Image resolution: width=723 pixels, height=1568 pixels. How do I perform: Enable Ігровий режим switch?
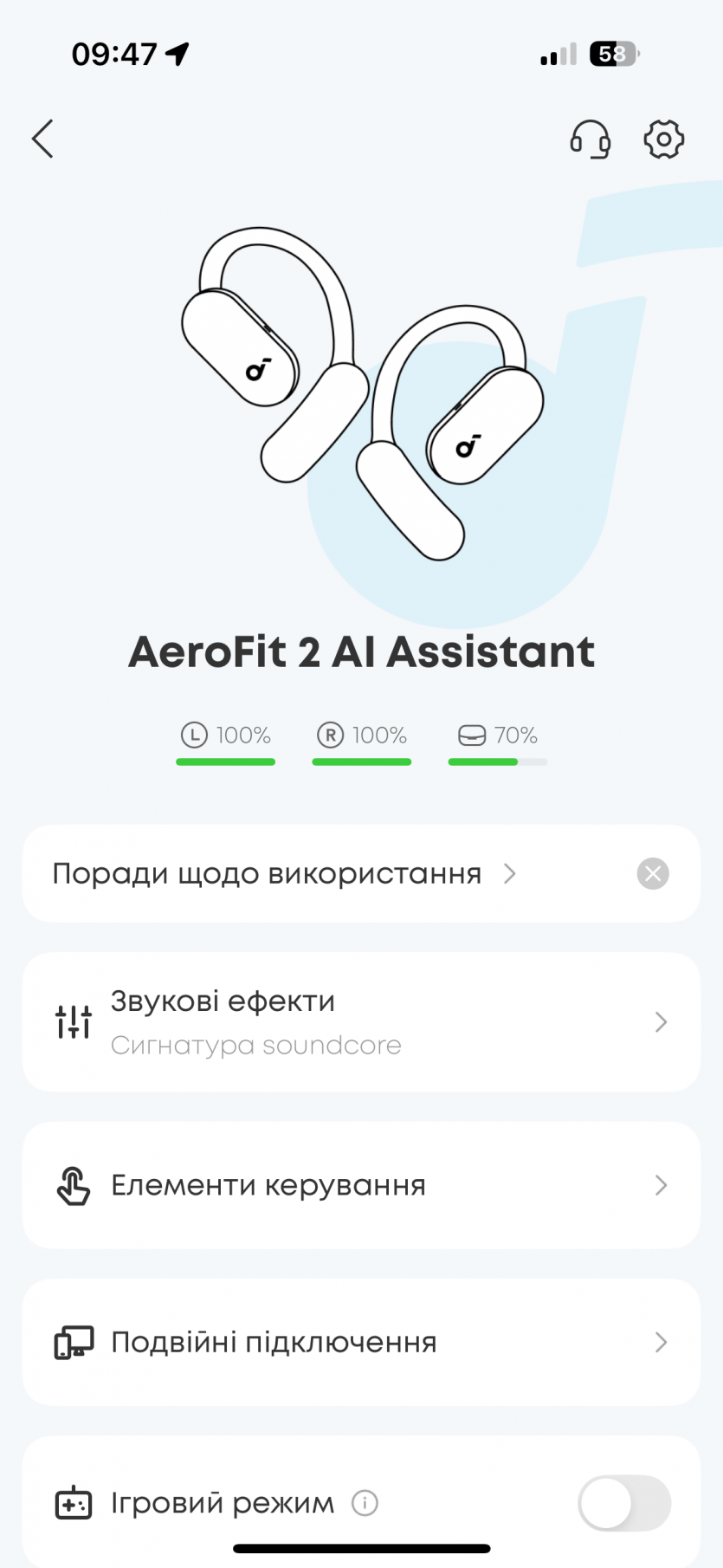[623, 1503]
